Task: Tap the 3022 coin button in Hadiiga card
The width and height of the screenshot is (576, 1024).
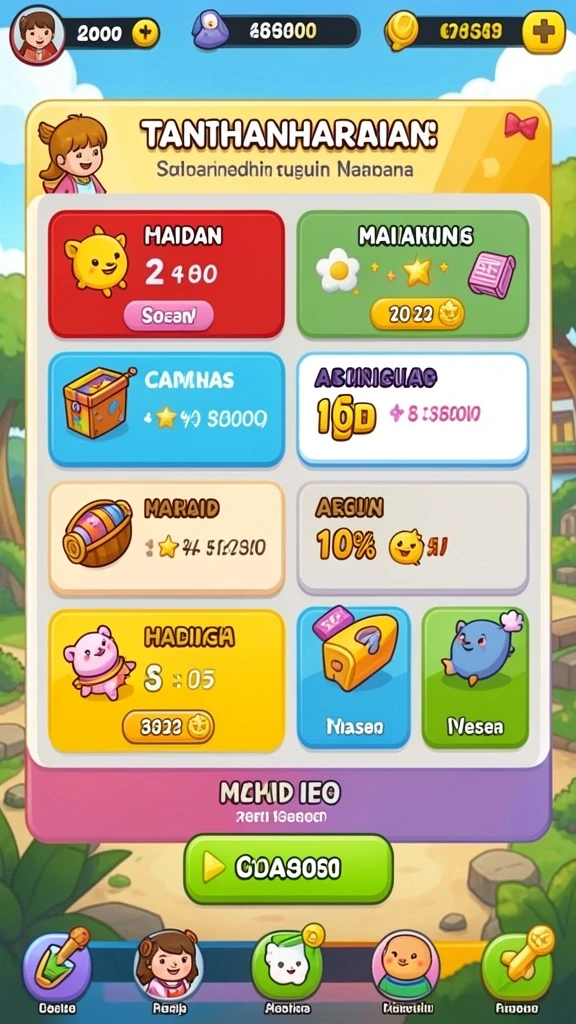Action: click(x=168, y=727)
